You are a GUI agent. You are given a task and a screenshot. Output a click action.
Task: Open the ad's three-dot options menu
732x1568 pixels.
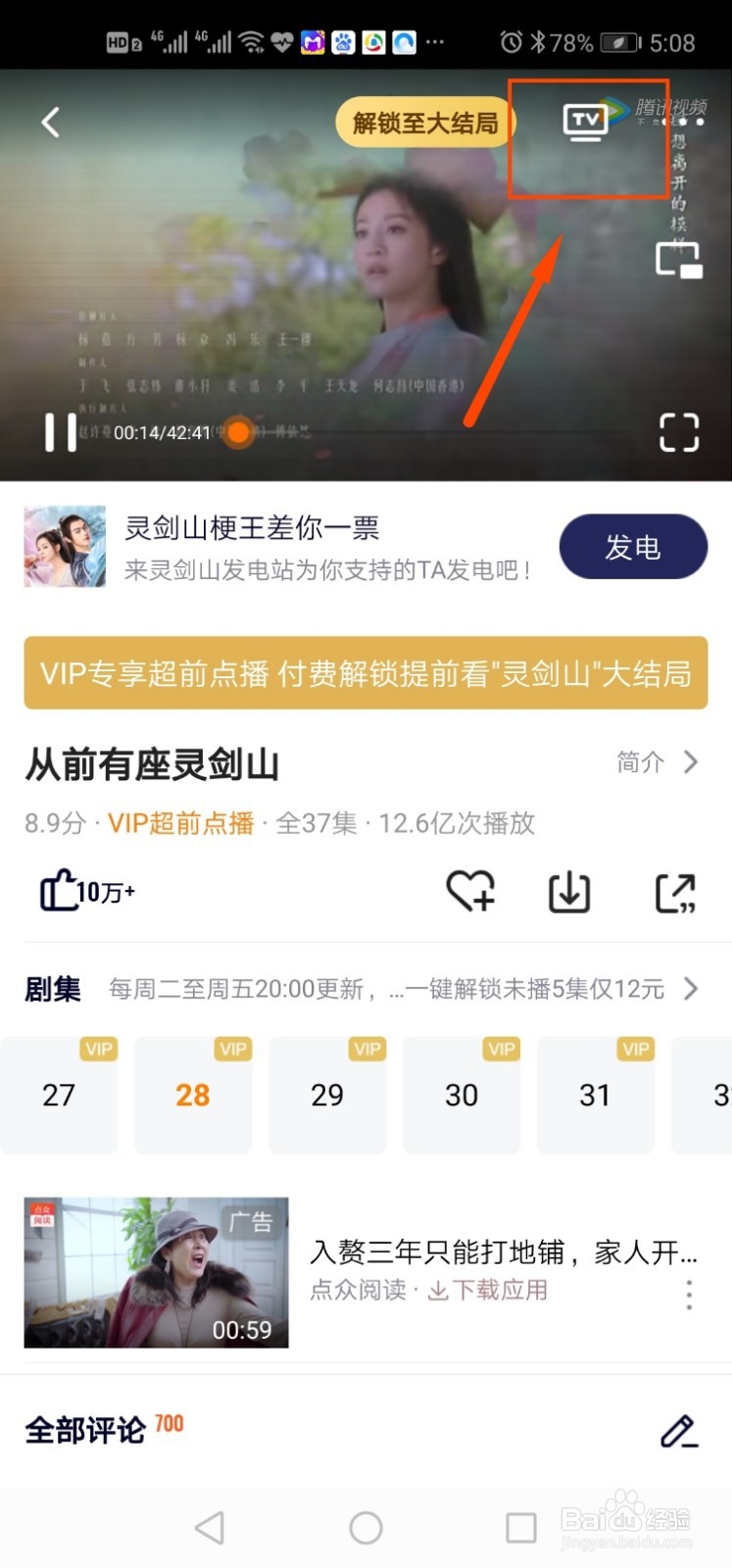[689, 1294]
